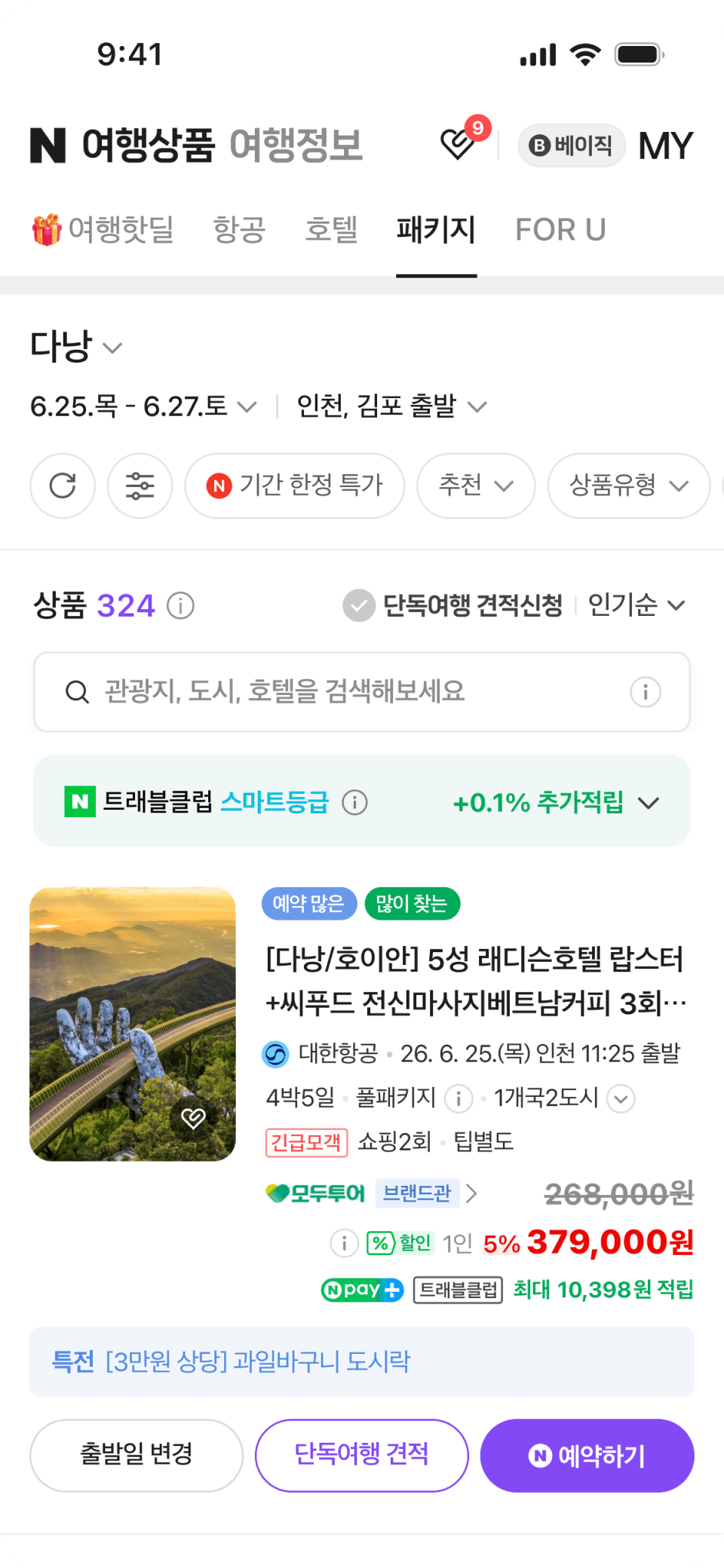This screenshot has width=724, height=1568.
Task: Expand the 트래블클럽 추가적립 banner
Action: [x=362, y=801]
